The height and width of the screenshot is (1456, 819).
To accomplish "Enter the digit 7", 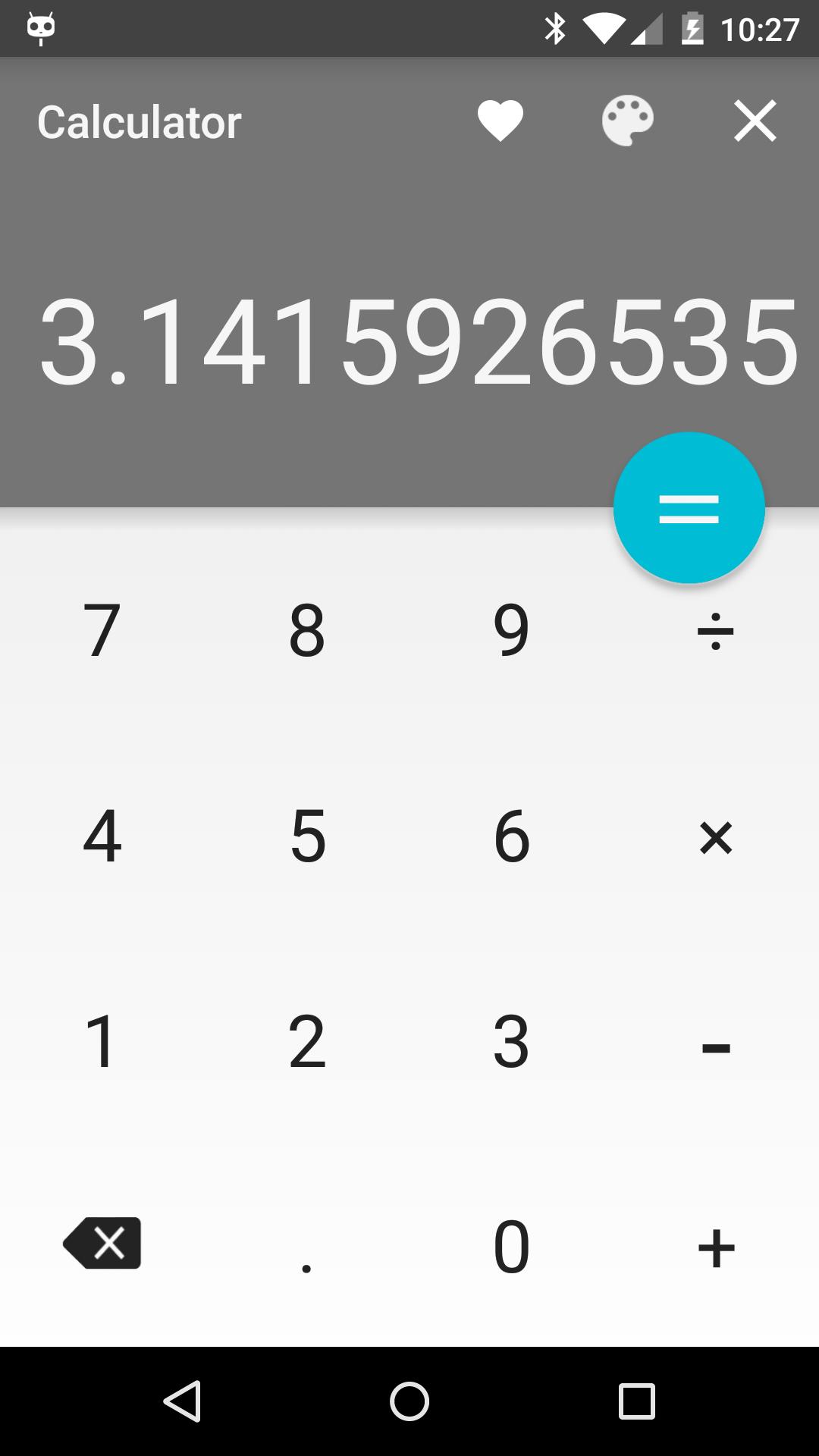I will point(102,629).
